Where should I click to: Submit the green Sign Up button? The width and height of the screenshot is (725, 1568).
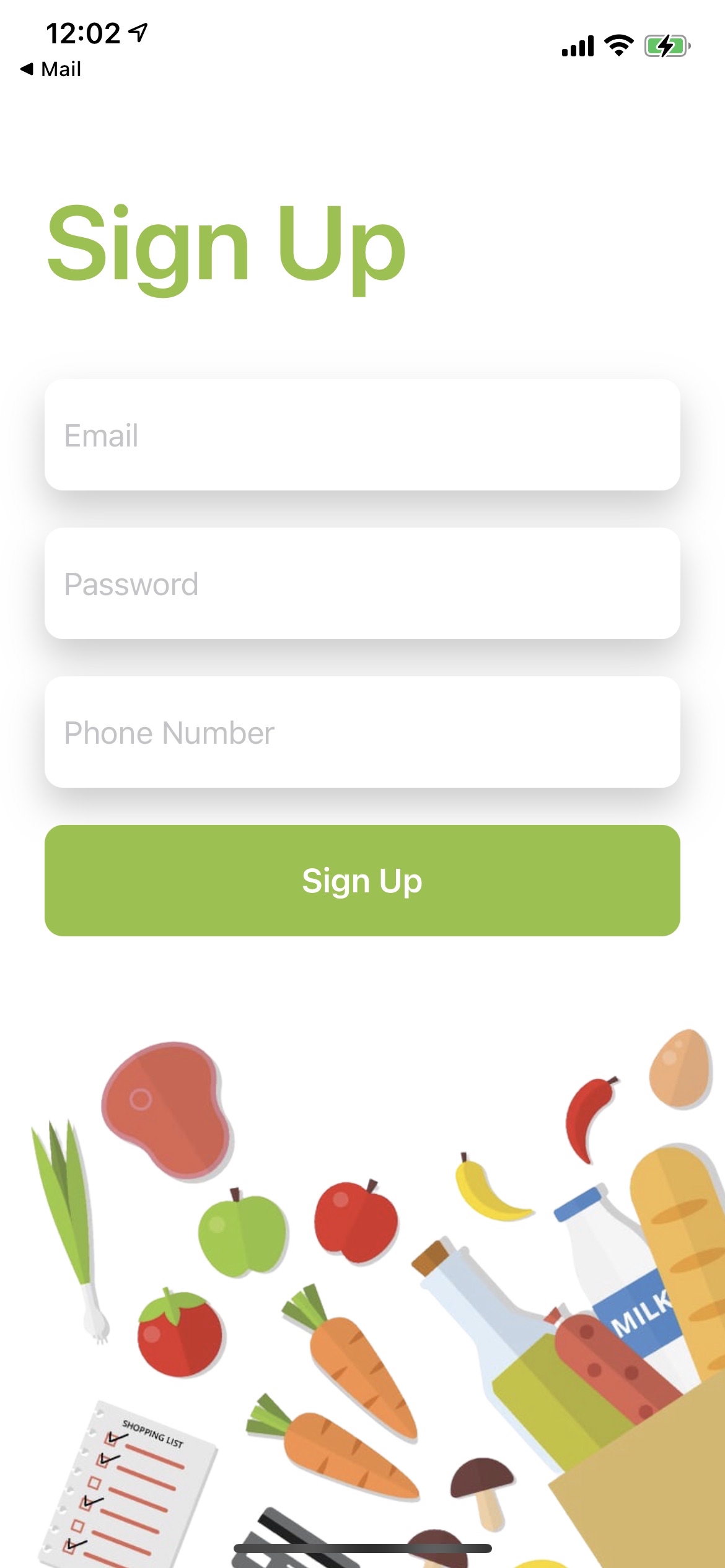pyautogui.click(x=362, y=881)
